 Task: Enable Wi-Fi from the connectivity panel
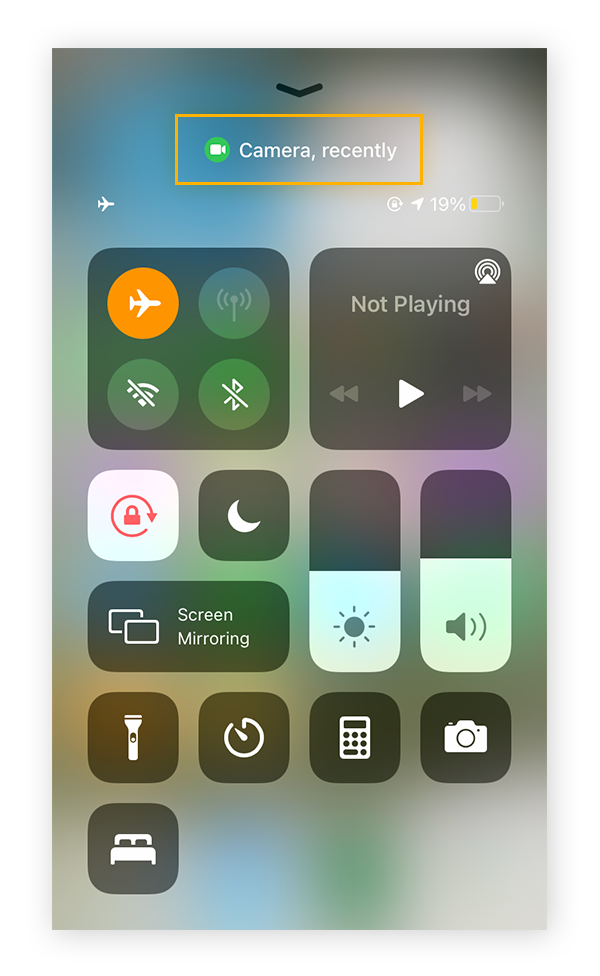pyautogui.click(x=143, y=393)
